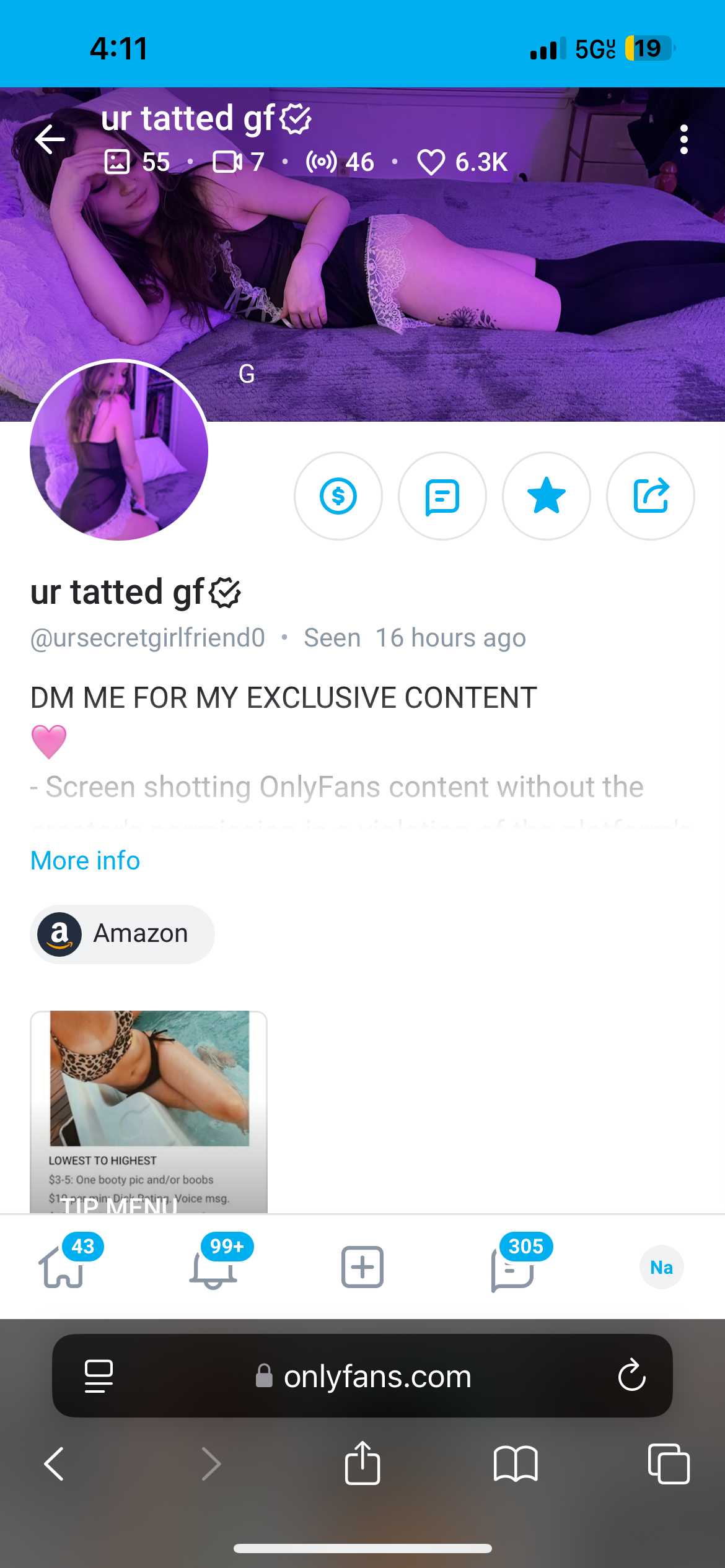This screenshot has height=1568, width=725.
Task: Go to the home feed tab
Action: coord(62,1267)
